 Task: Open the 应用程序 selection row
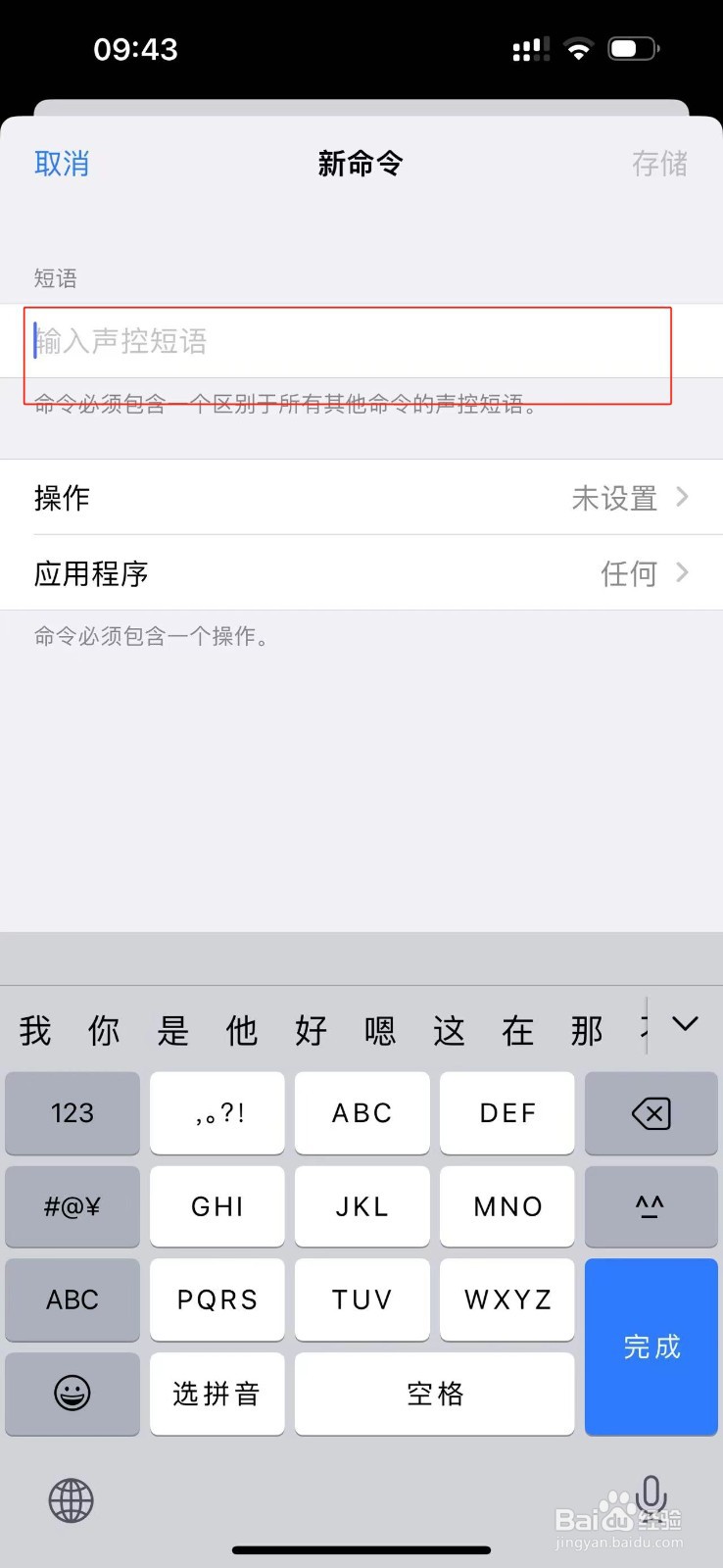[x=361, y=573]
